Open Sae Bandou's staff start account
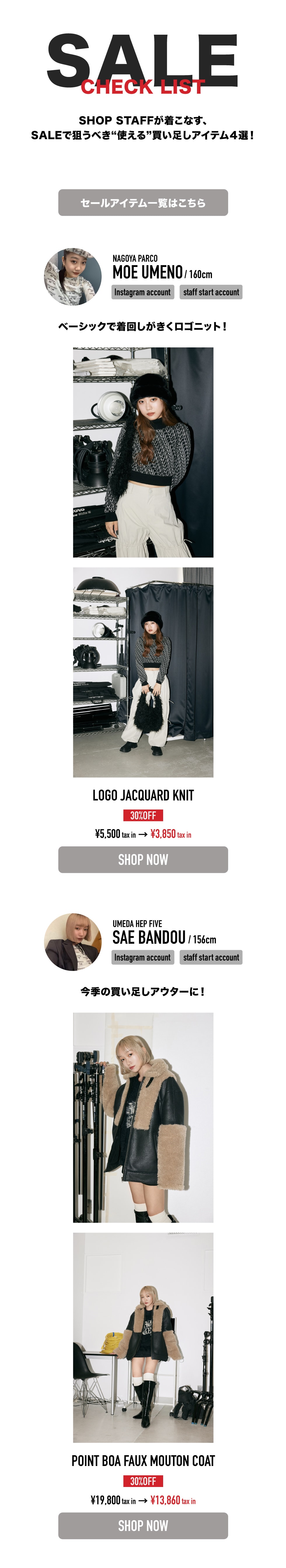286x1568 pixels. pyautogui.click(x=211, y=957)
